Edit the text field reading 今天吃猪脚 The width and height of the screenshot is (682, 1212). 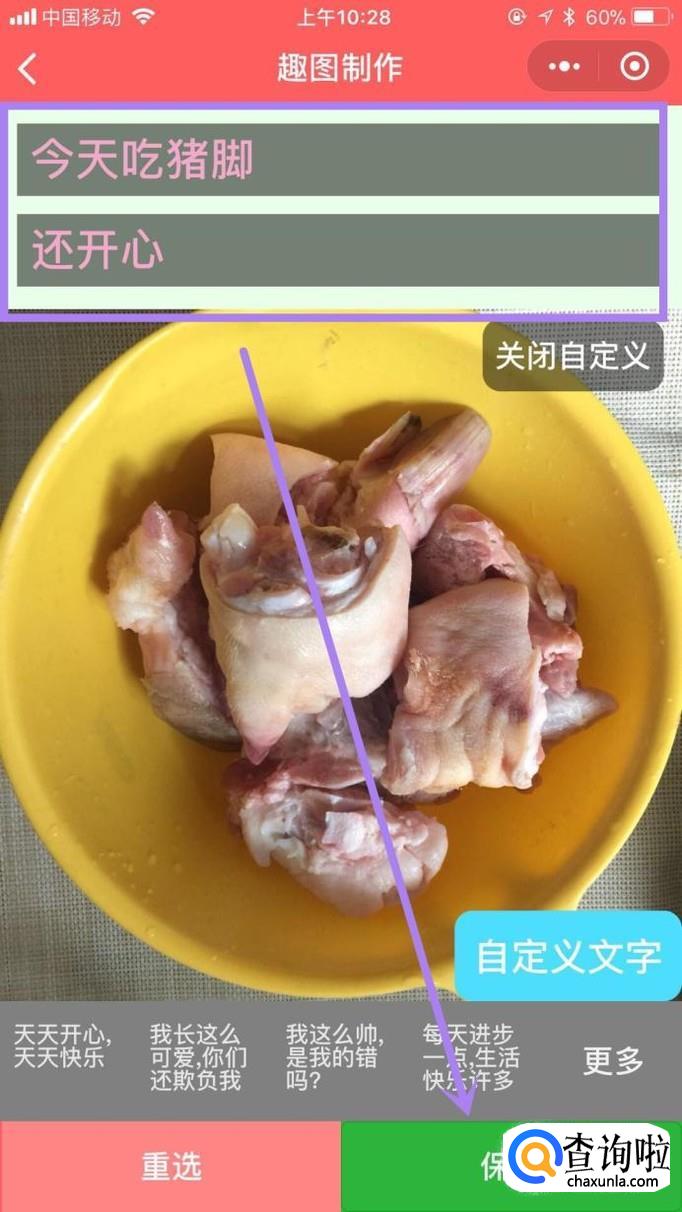pyautogui.click(x=338, y=160)
